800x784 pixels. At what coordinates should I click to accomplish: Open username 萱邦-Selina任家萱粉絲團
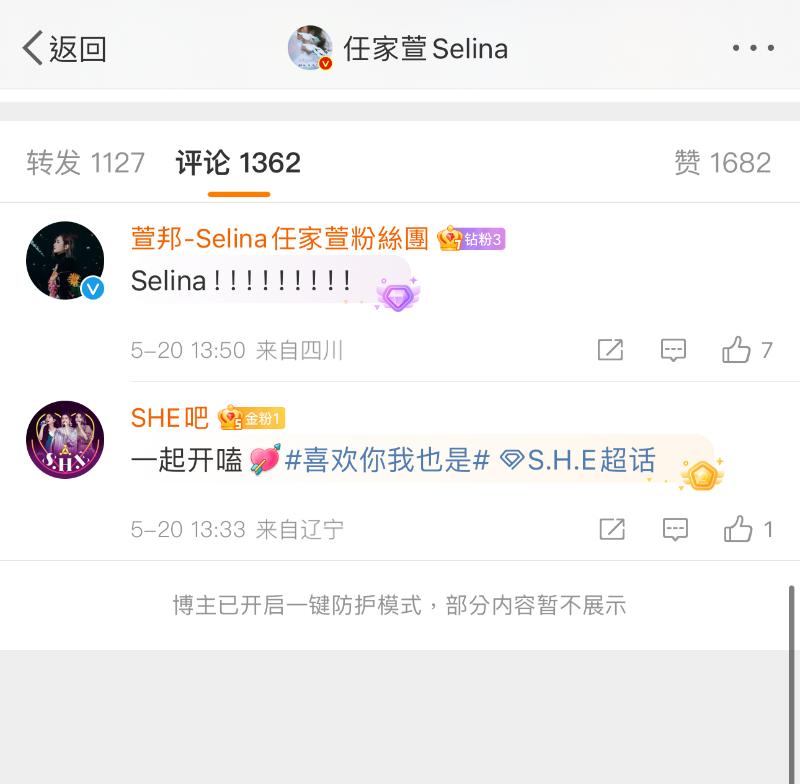pyautogui.click(x=280, y=238)
